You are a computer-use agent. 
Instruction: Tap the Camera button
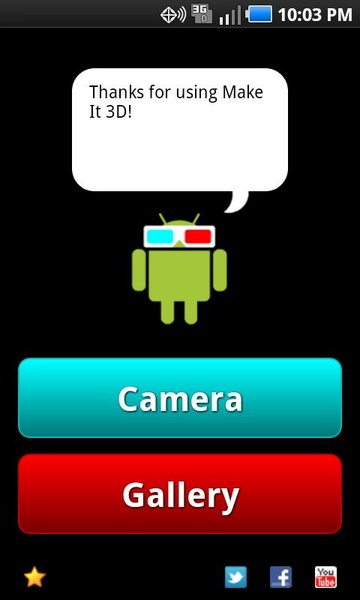point(180,398)
